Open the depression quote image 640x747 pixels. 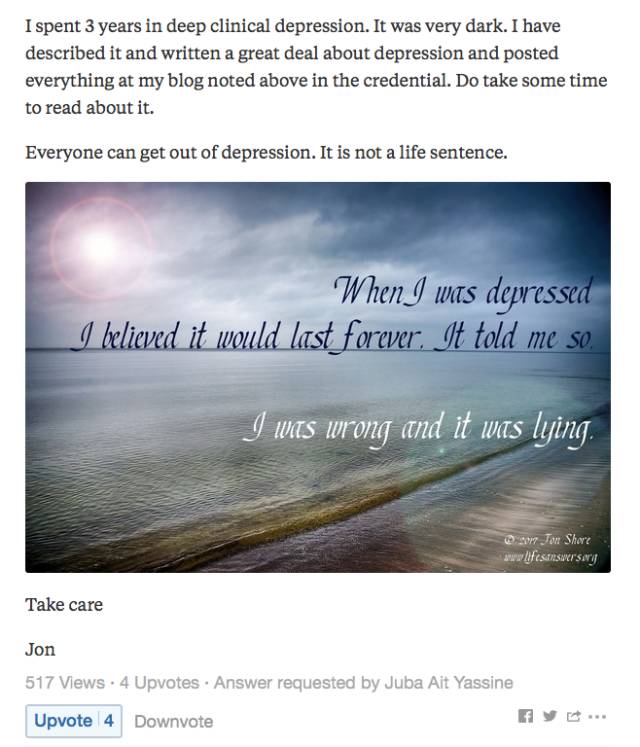pyautogui.click(x=317, y=377)
